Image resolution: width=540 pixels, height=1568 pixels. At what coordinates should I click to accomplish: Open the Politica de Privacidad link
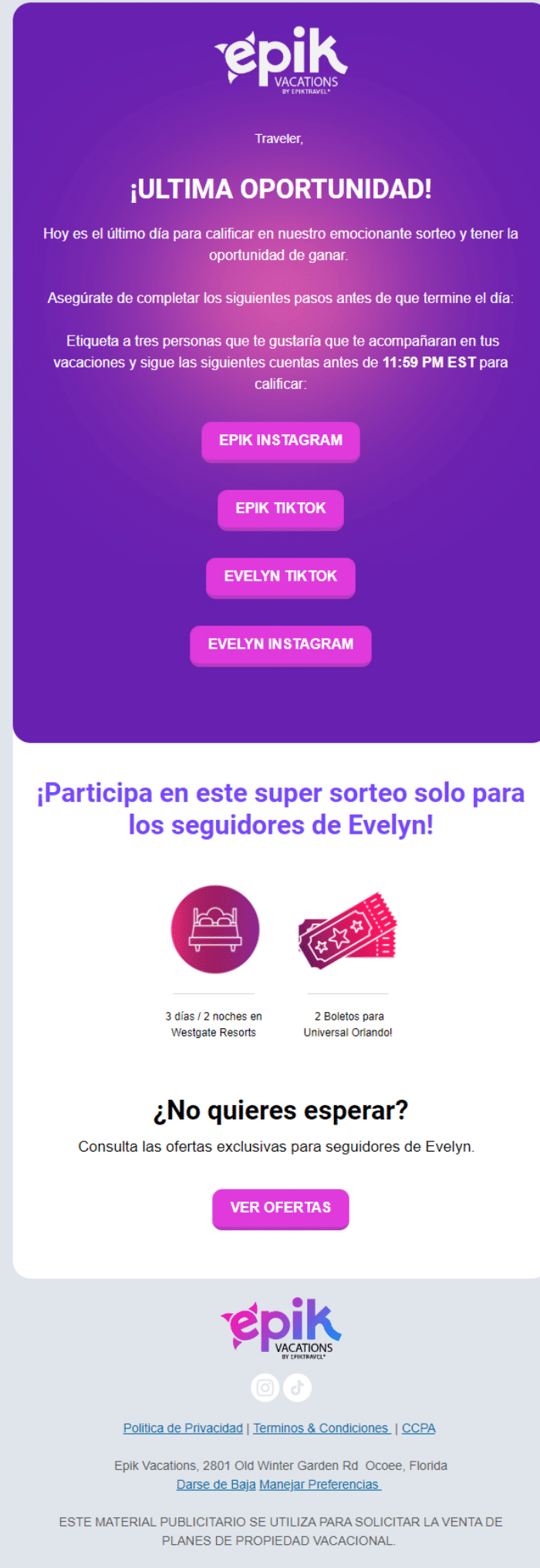pos(183,1428)
